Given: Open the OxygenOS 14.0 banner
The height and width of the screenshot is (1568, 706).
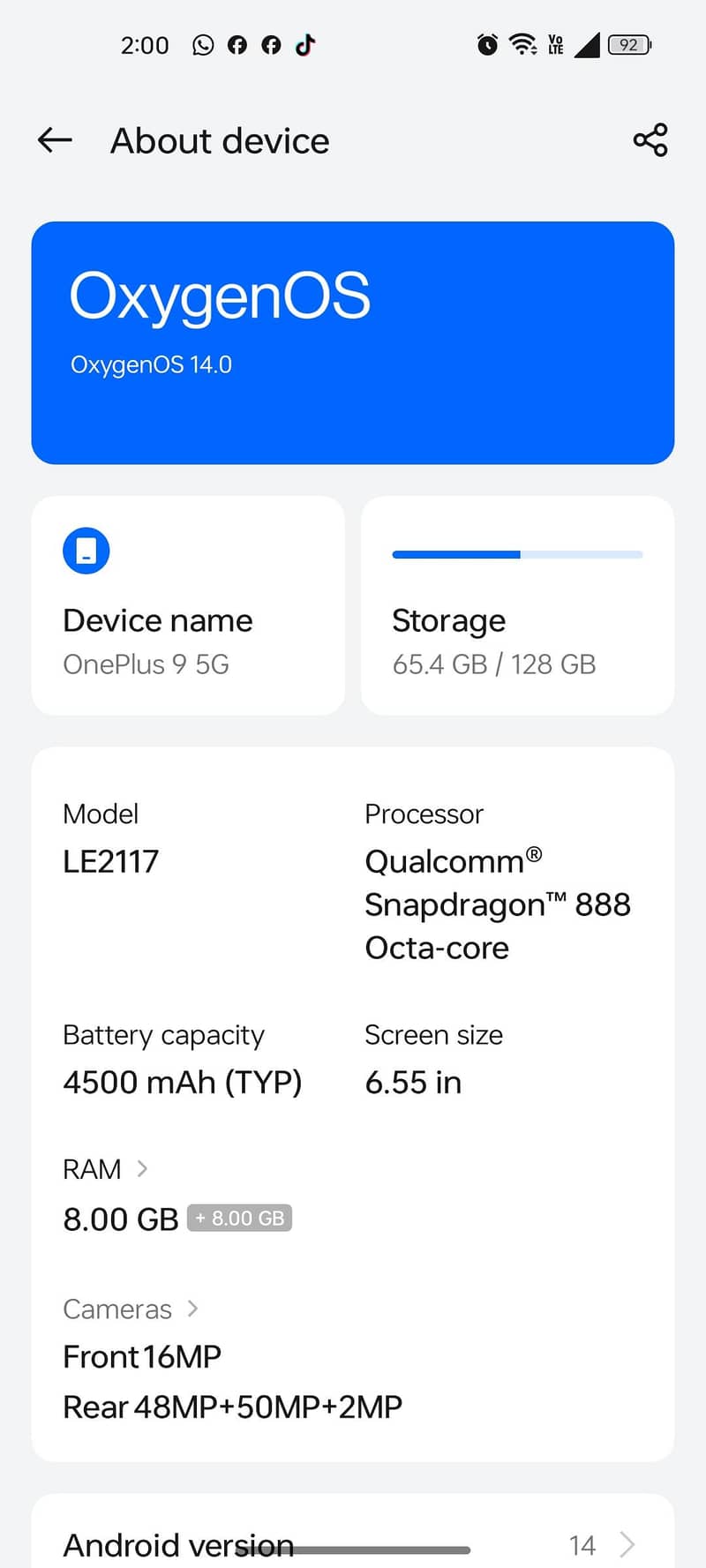Looking at the screenshot, I should pos(352,341).
